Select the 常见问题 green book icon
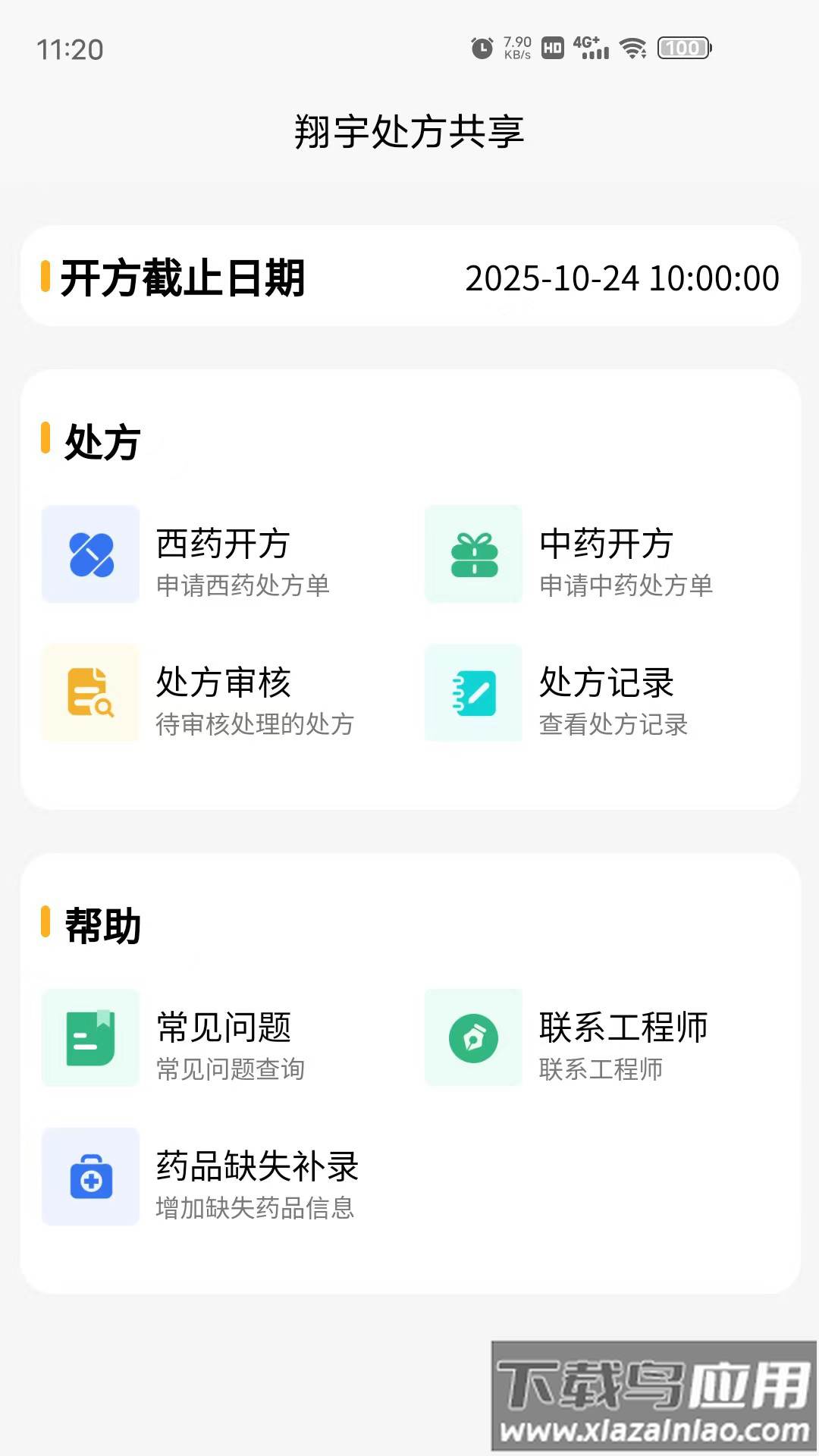This screenshot has width=819, height=1456. tap(89, 1038)
